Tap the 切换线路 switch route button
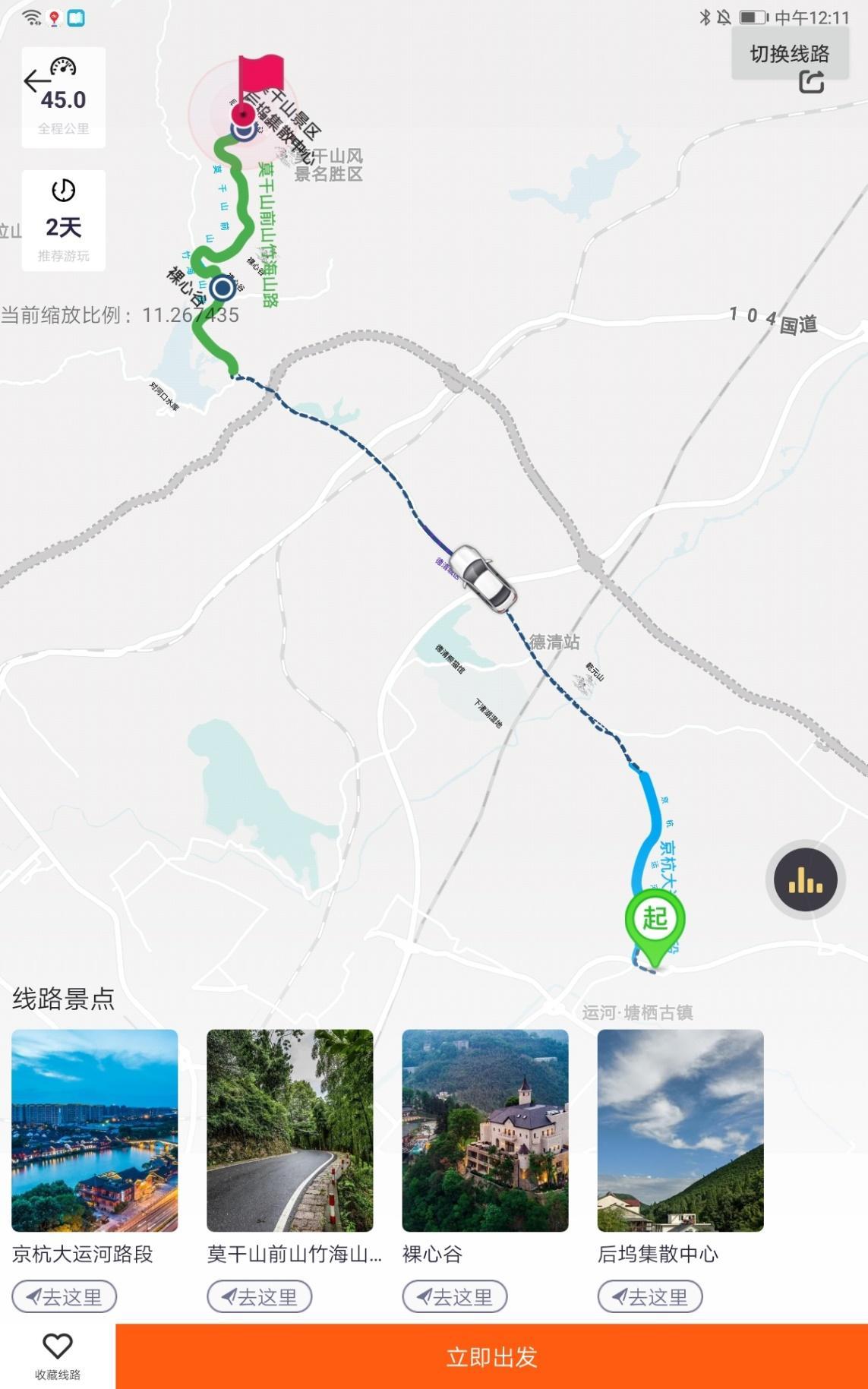This screenshot has height=1389, width=868. tap(790, 54)
